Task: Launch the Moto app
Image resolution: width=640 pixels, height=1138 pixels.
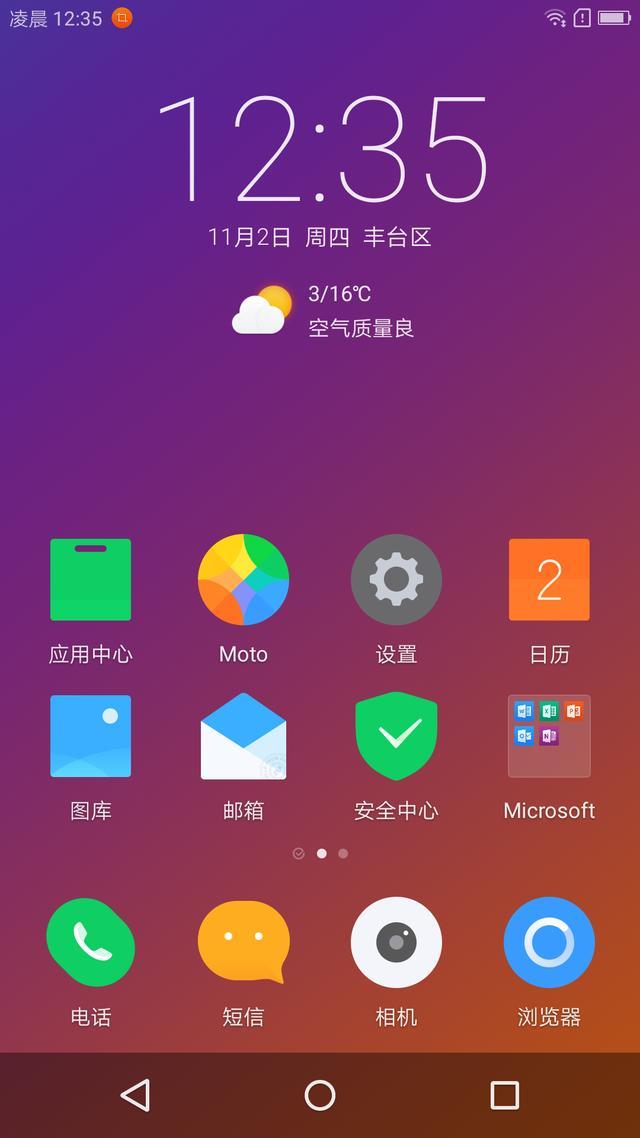Action: 244,580
